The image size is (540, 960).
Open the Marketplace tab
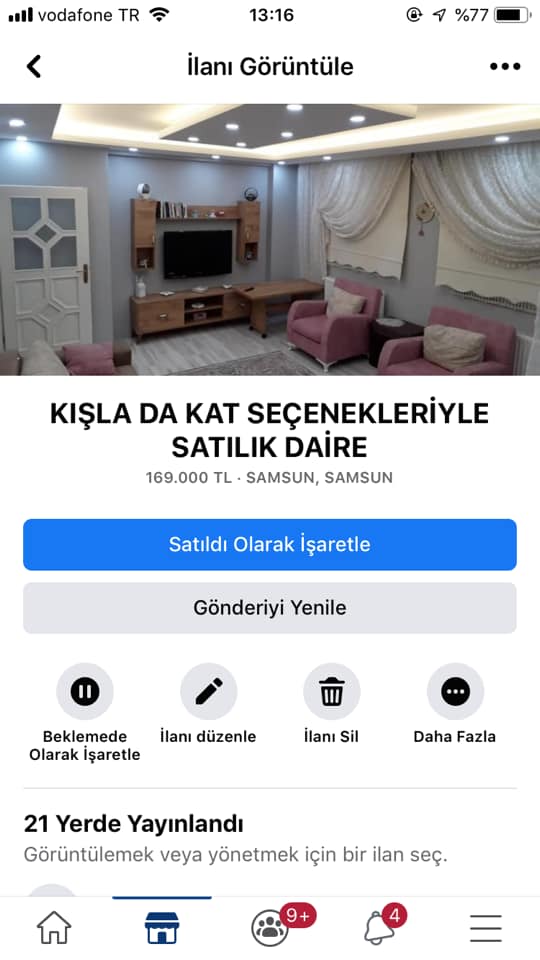tap(162, 928)
